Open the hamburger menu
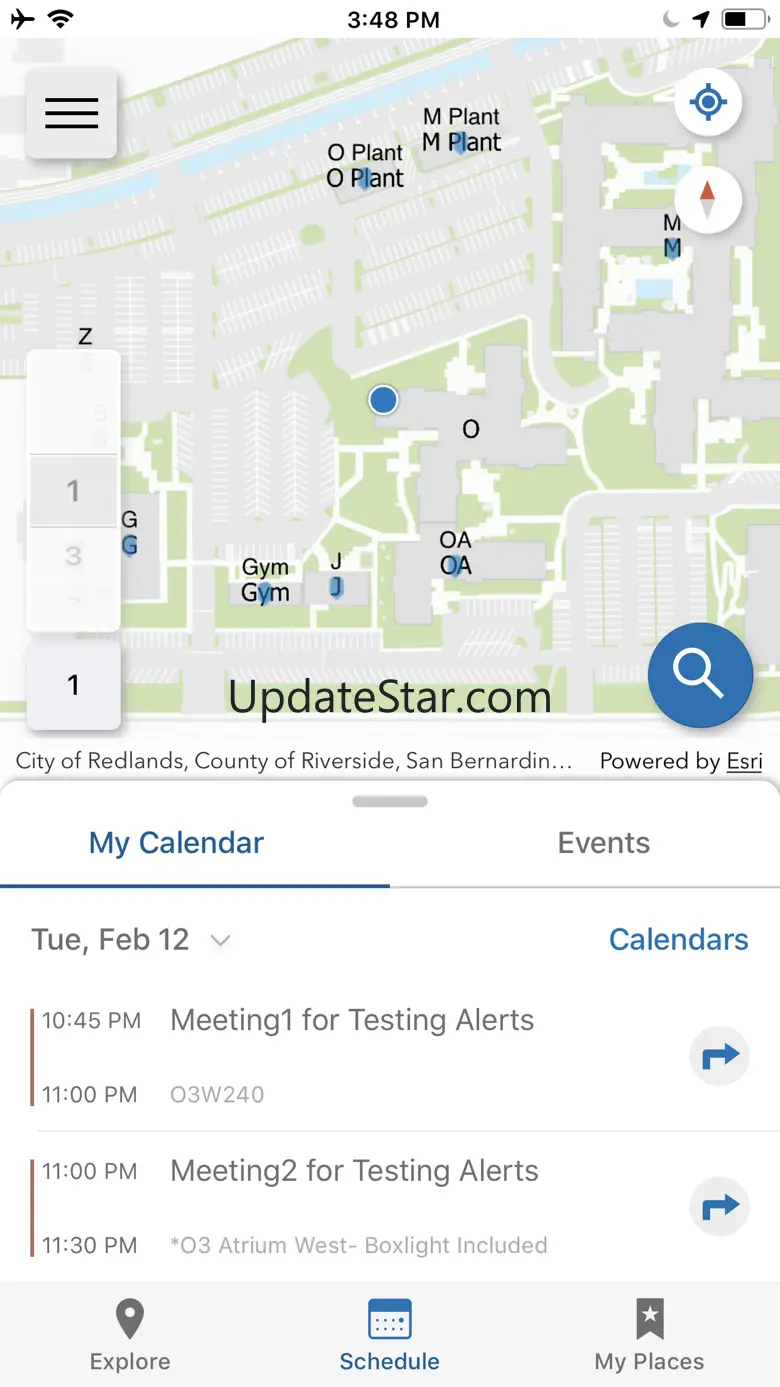 click(72, 113)
